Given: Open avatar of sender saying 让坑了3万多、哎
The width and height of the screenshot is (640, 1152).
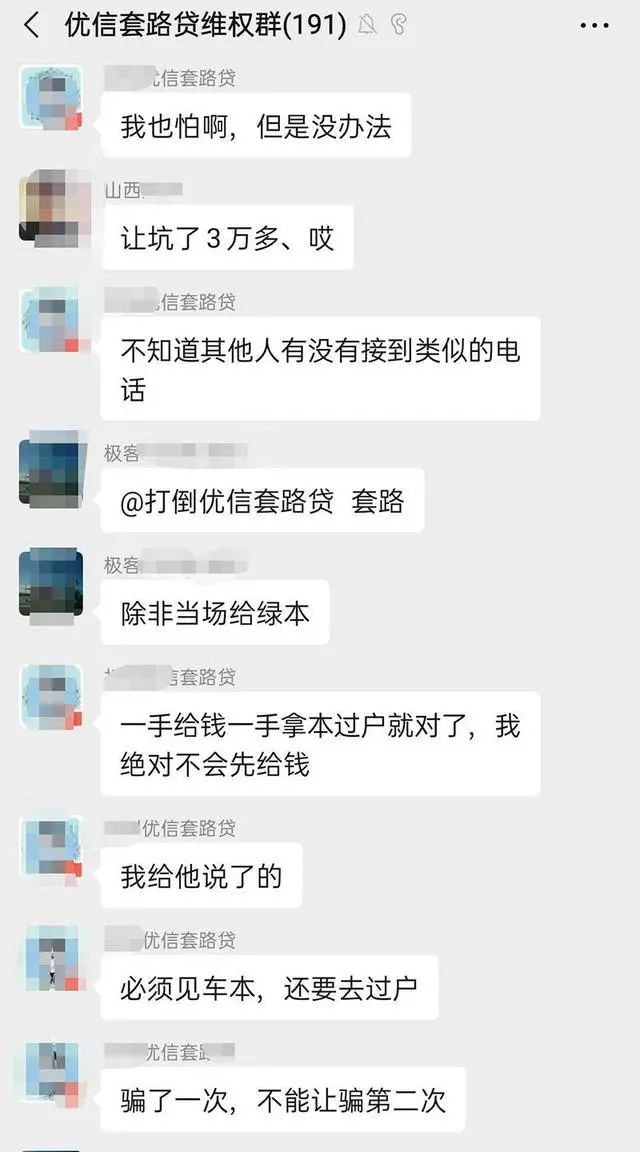Looking at the screenshot, I should 50,209.
